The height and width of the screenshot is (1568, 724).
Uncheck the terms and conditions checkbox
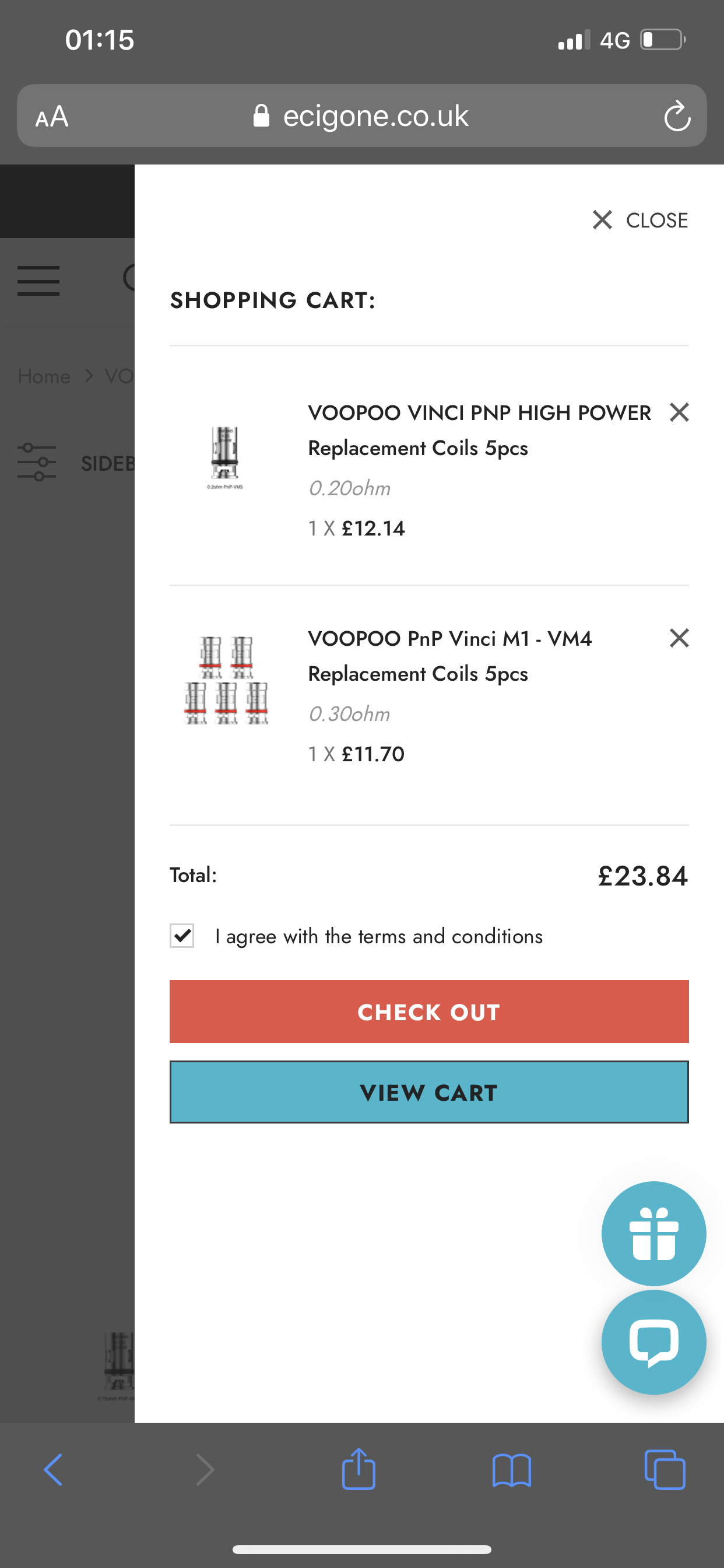coord(182,936)
